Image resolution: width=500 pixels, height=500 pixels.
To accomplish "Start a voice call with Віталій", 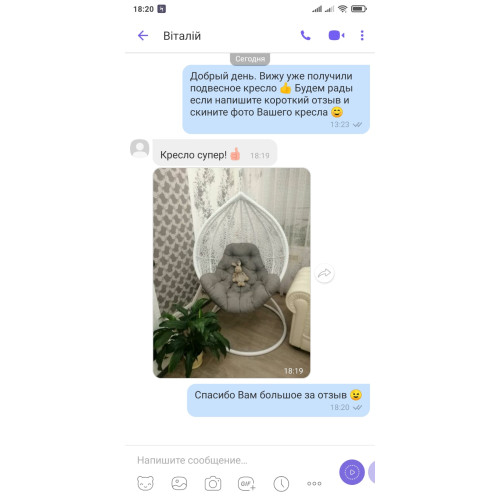I will 305,35.
